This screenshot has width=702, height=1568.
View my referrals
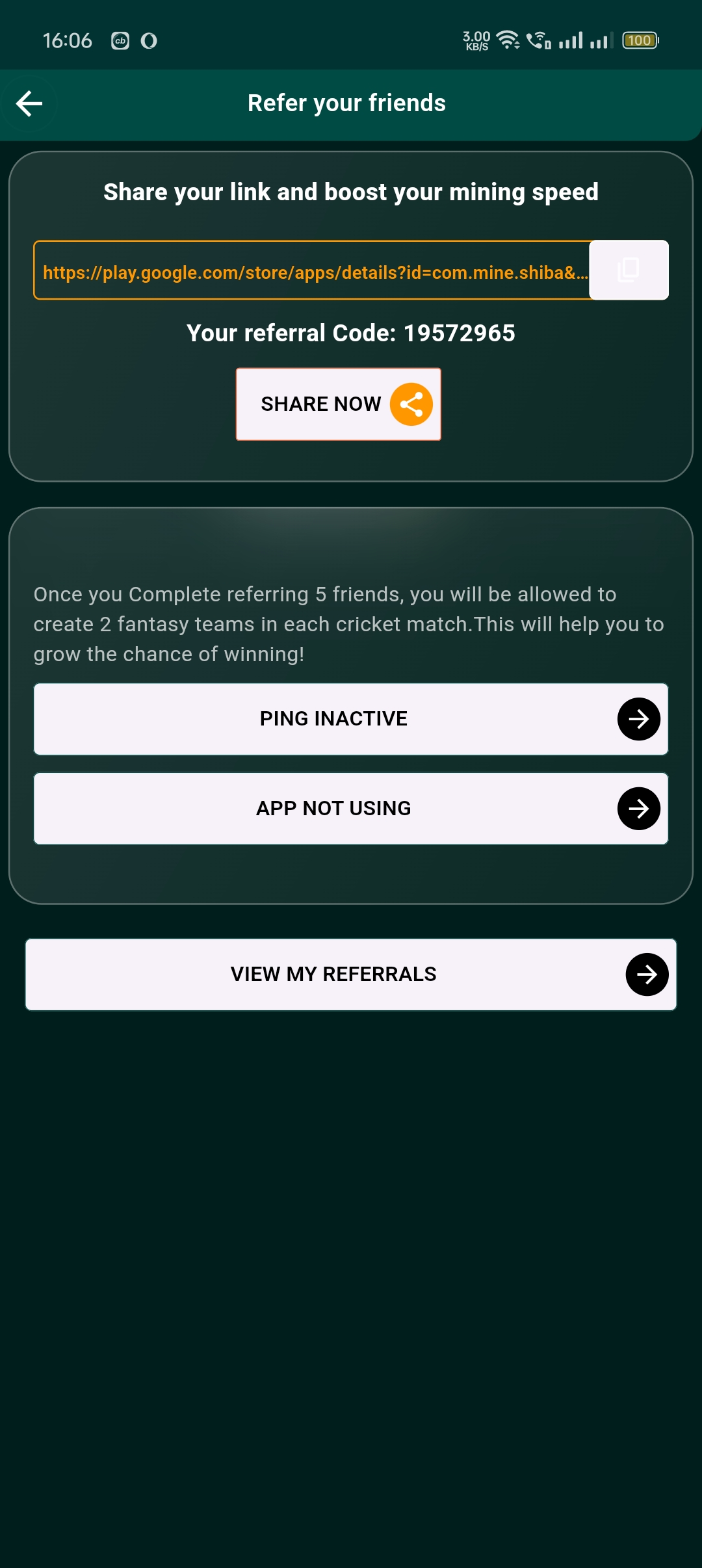click(x=351, y=974)
